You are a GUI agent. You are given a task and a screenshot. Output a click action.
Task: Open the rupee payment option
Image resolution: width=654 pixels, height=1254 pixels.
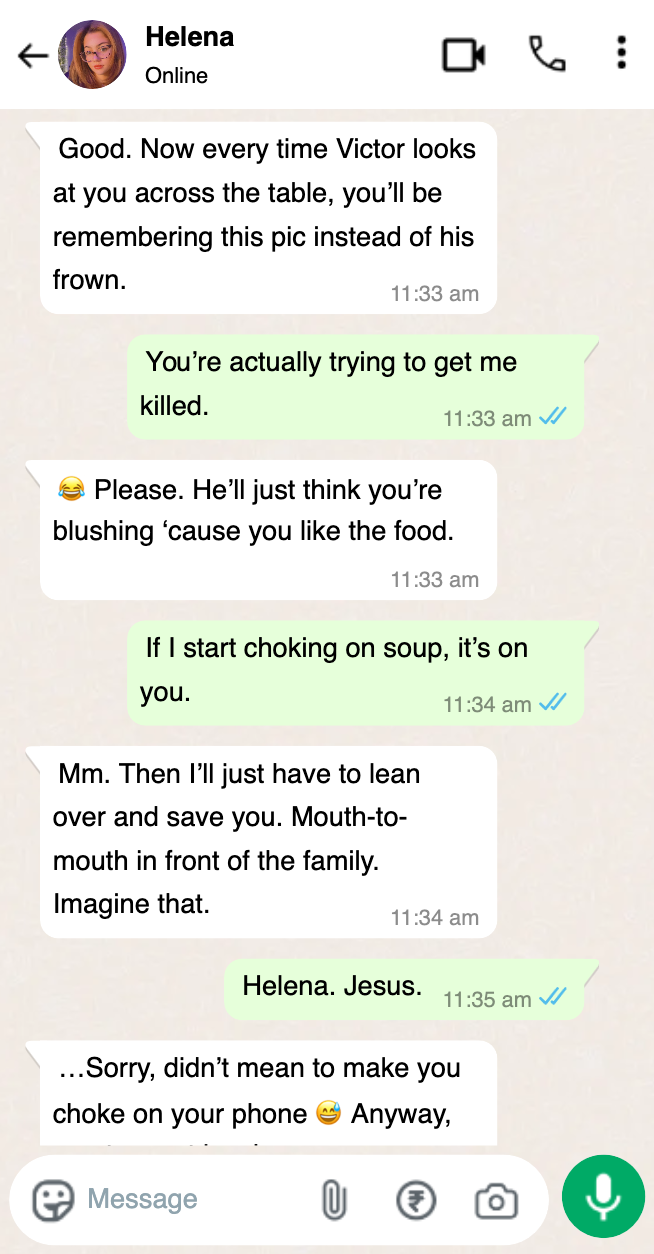pos(416,1200)
